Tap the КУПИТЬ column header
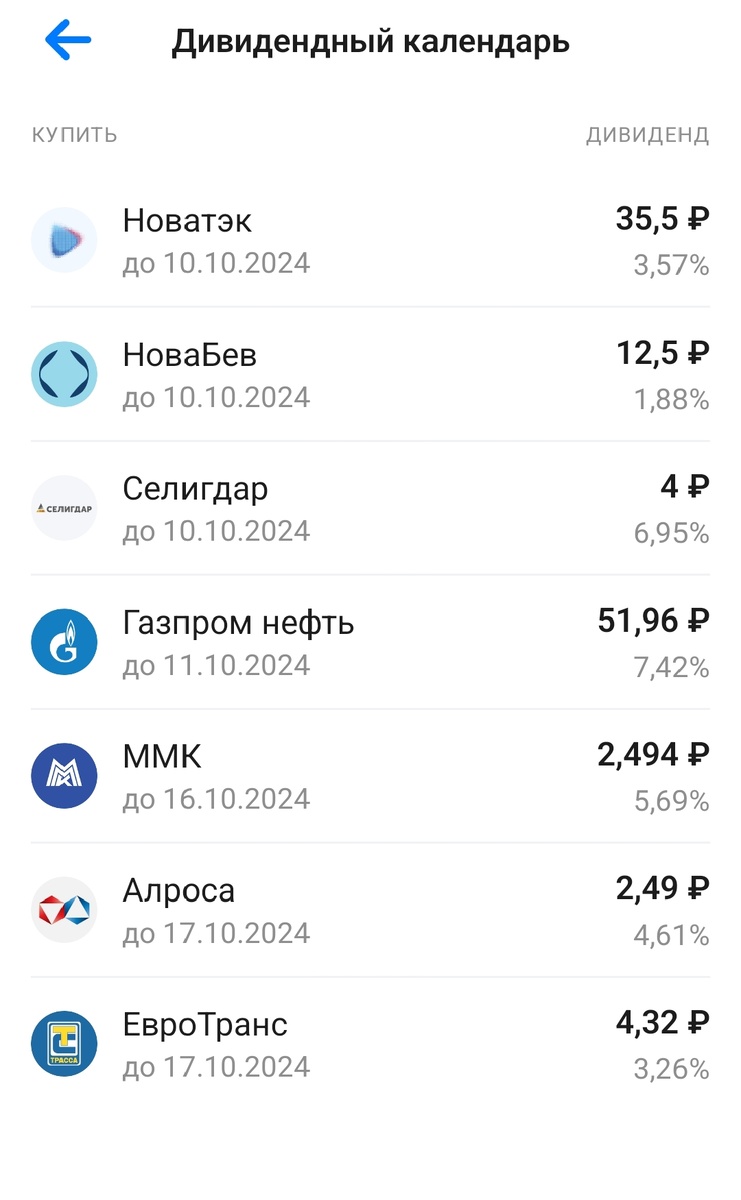This screenshot has height=1200, width=741. coord(74,135)
